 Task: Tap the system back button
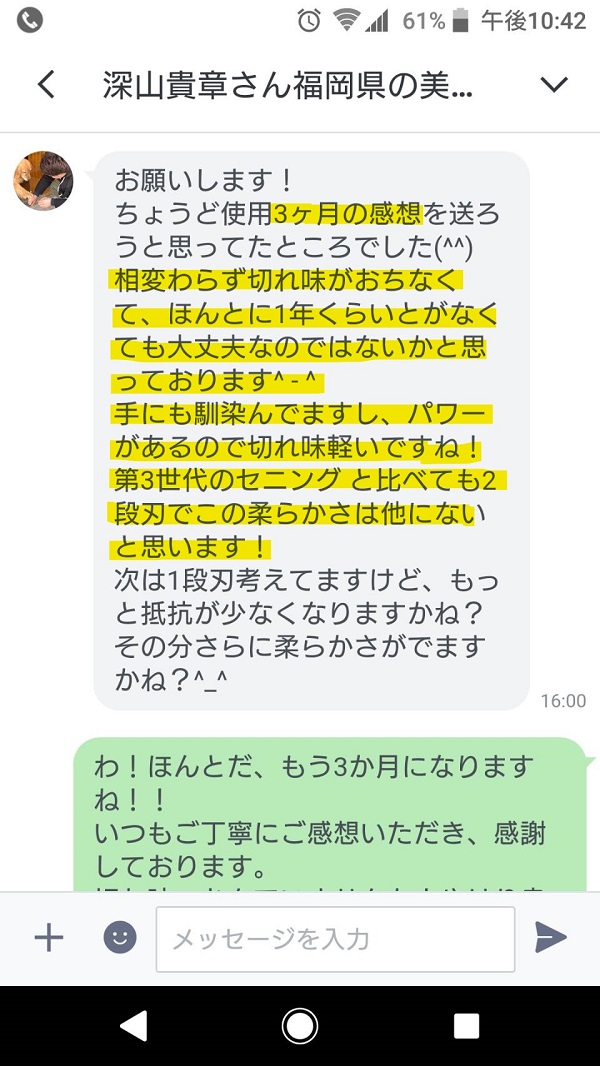pyautogui.click(x=134, y=1025)
